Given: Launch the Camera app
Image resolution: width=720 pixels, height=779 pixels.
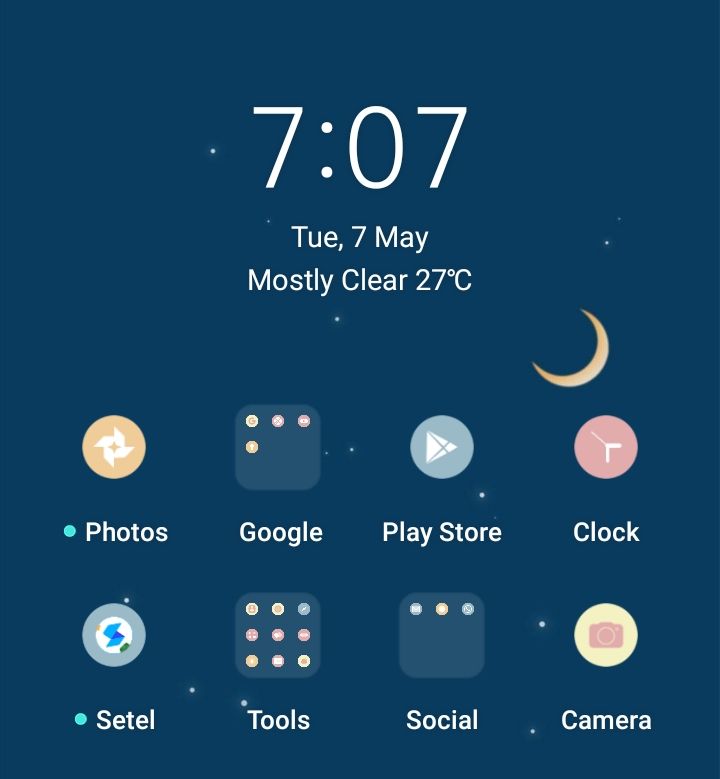Looking at the screenshot, I should pyautogui.click(x=606, y=635).
